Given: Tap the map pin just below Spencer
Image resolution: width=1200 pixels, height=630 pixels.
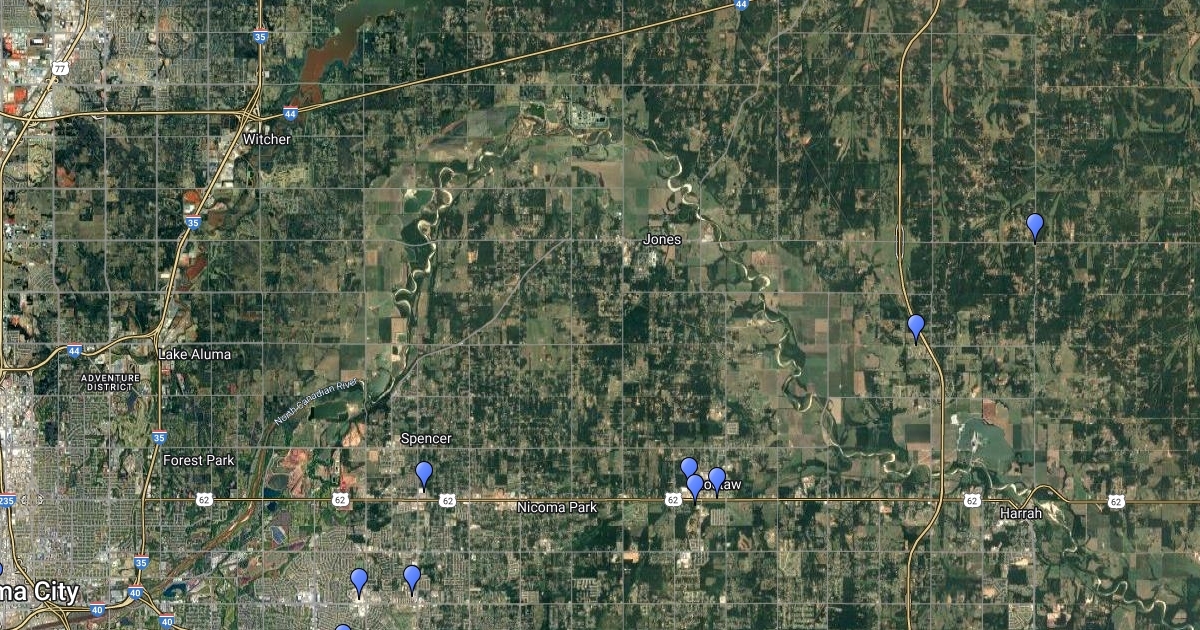Looking at the screenshot, I should 424,474.
